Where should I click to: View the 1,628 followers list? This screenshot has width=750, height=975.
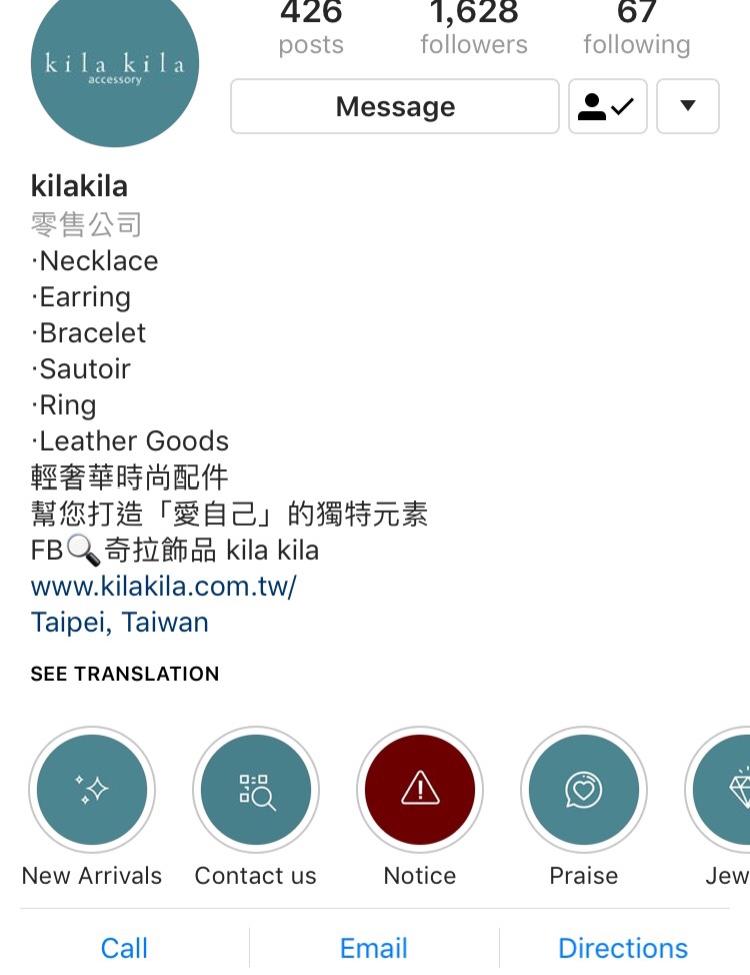pyautogui.click(x=473, y=28)
